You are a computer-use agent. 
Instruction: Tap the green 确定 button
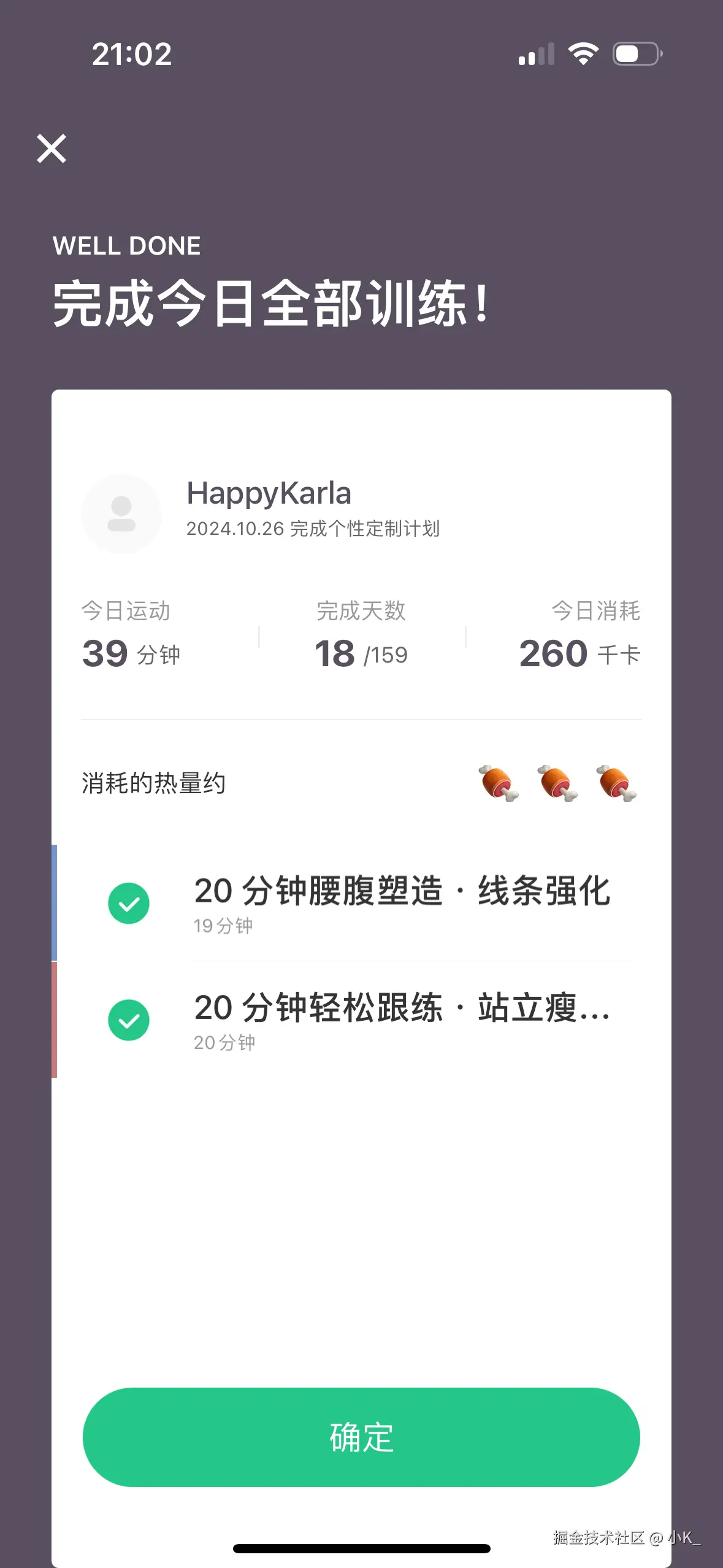(x=361, y=1437)
